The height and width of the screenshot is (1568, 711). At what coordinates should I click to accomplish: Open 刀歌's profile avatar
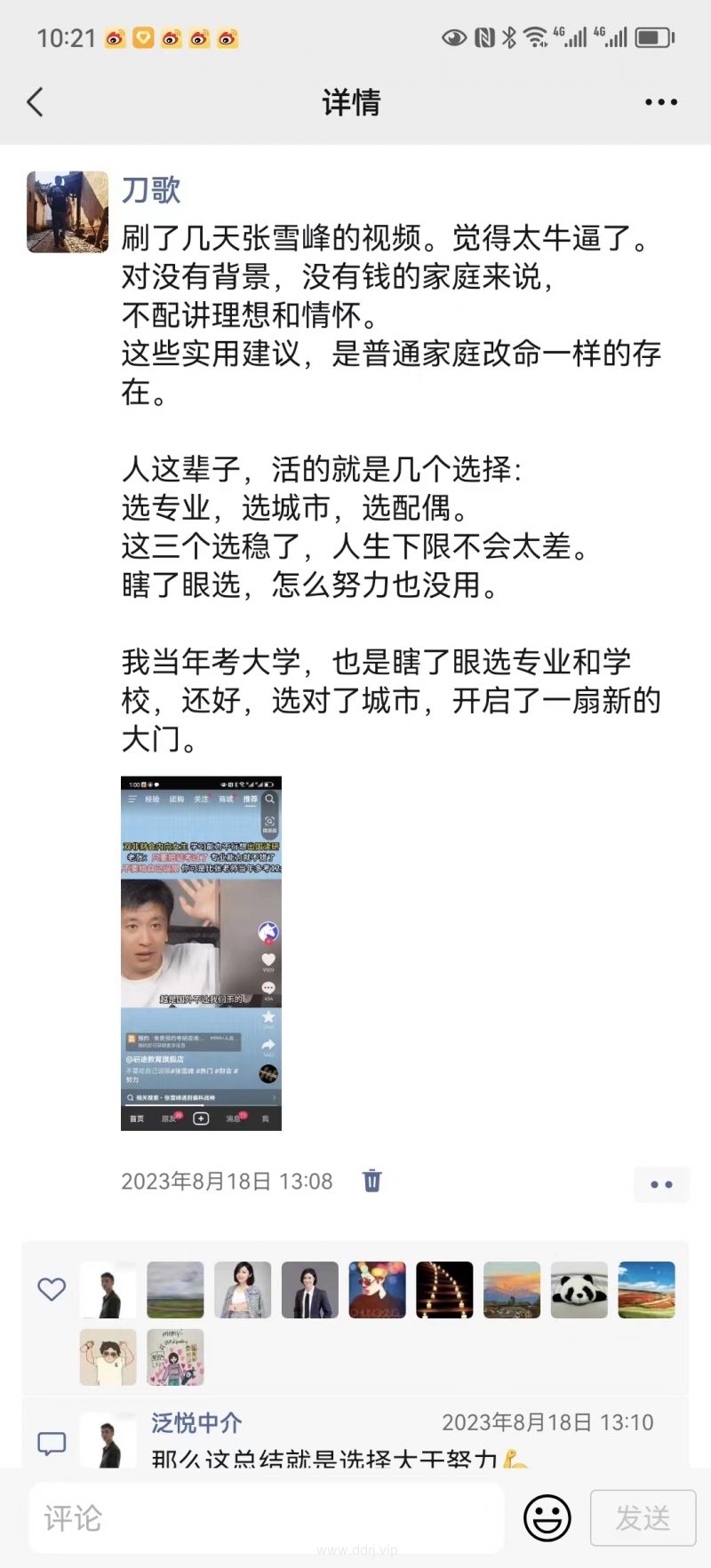[x=68, y=212]
